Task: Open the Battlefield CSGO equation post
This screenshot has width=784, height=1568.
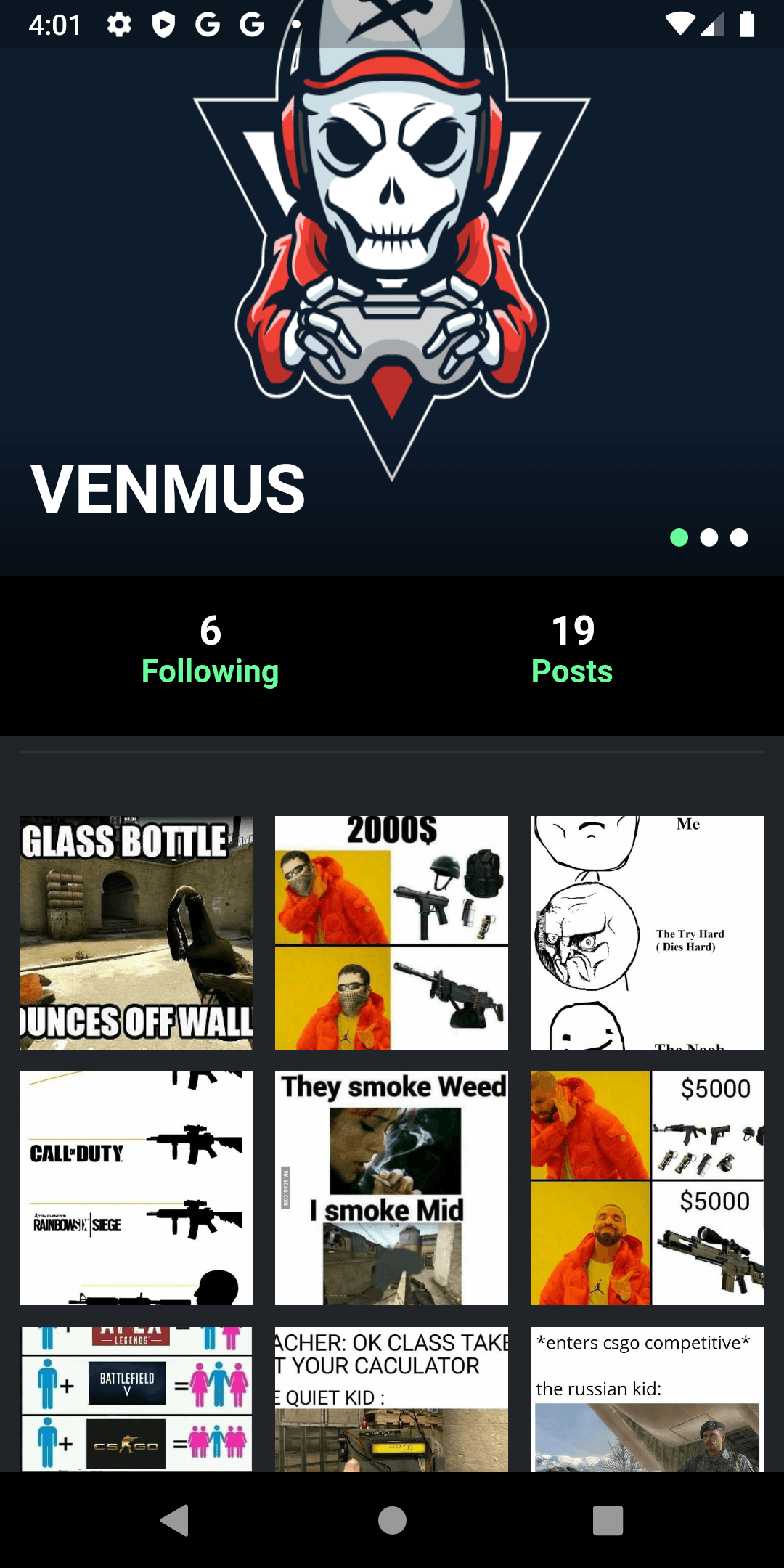Action: pyautogui.click(x=136, y=1399)
